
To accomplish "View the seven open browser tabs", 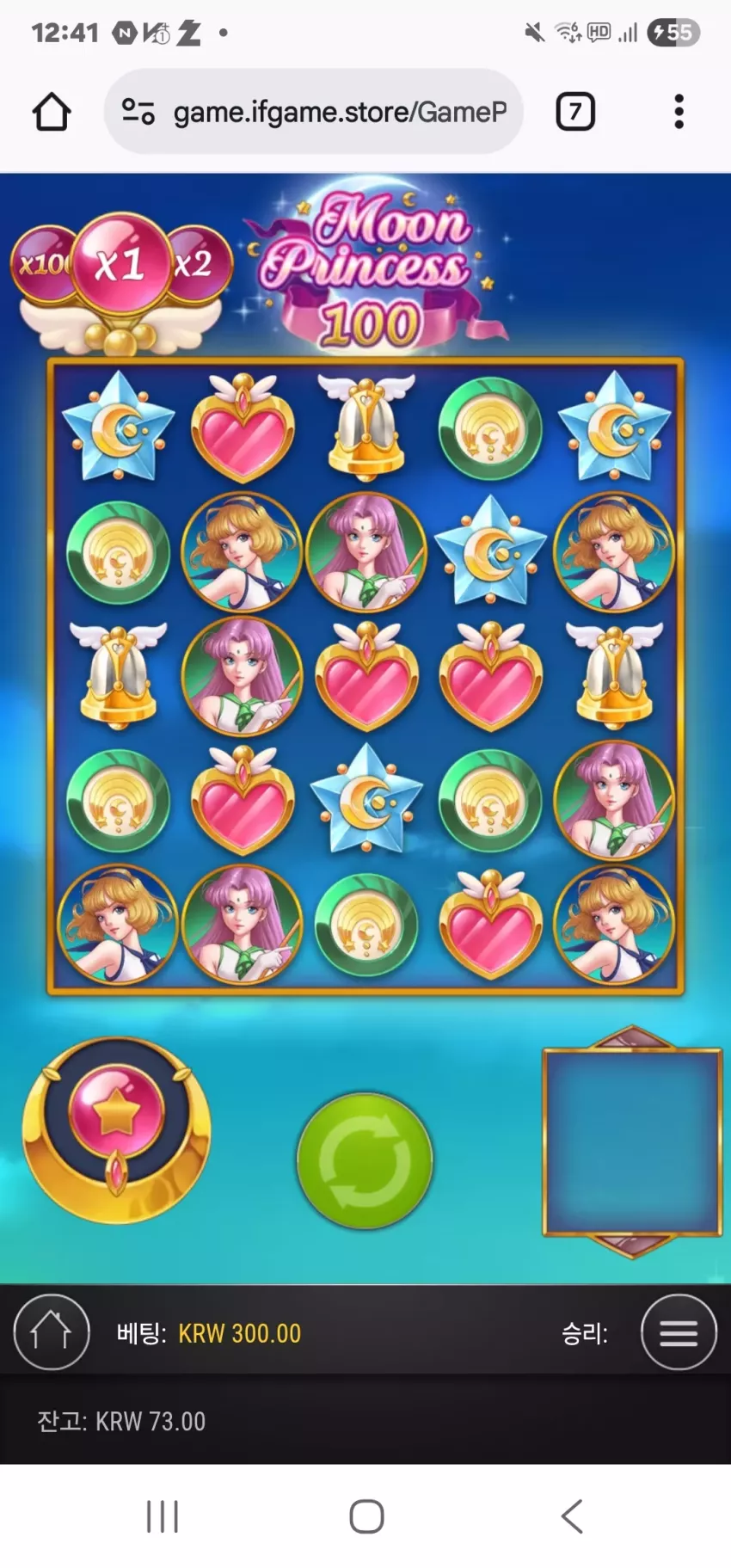I will (x=575, y=112).
